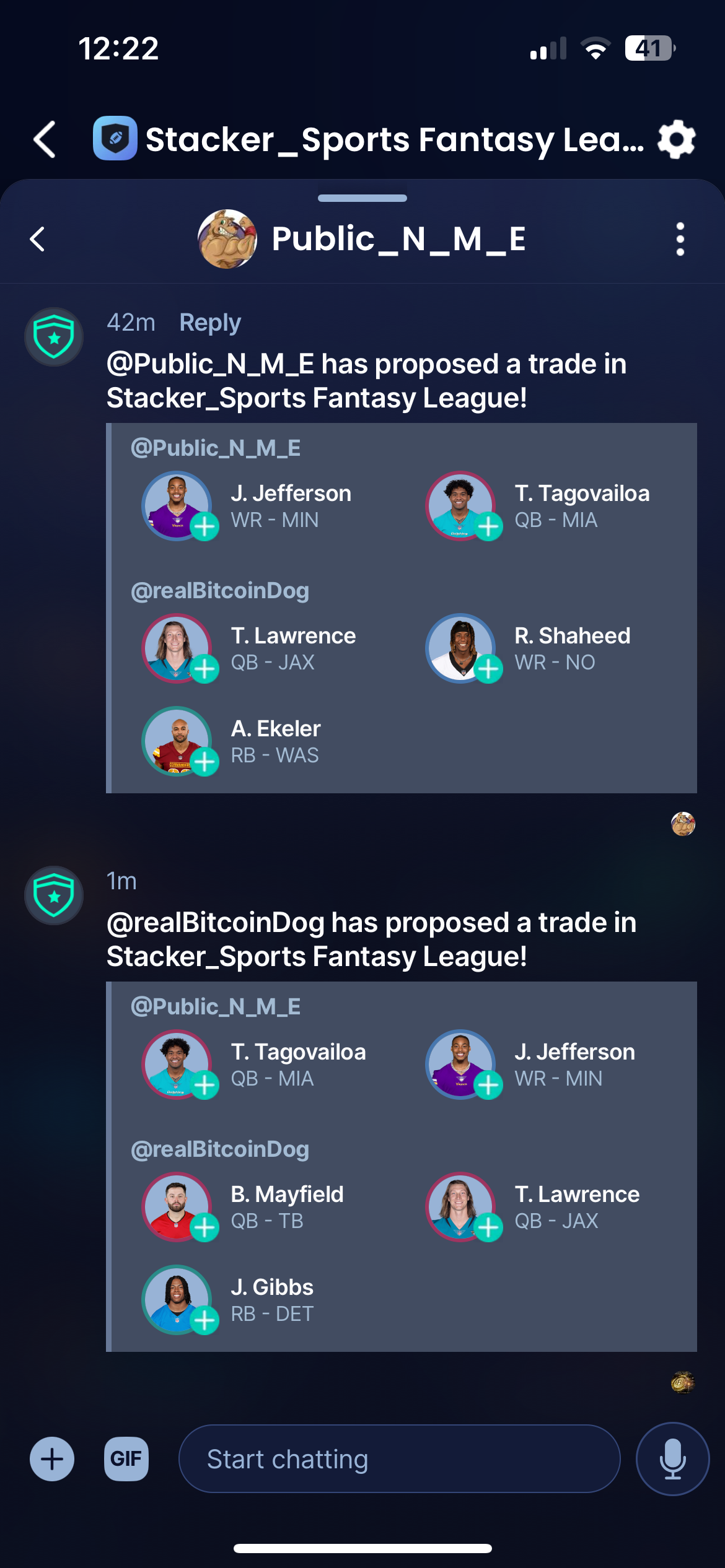Open the plus attachment button

tap(52, 1459)
